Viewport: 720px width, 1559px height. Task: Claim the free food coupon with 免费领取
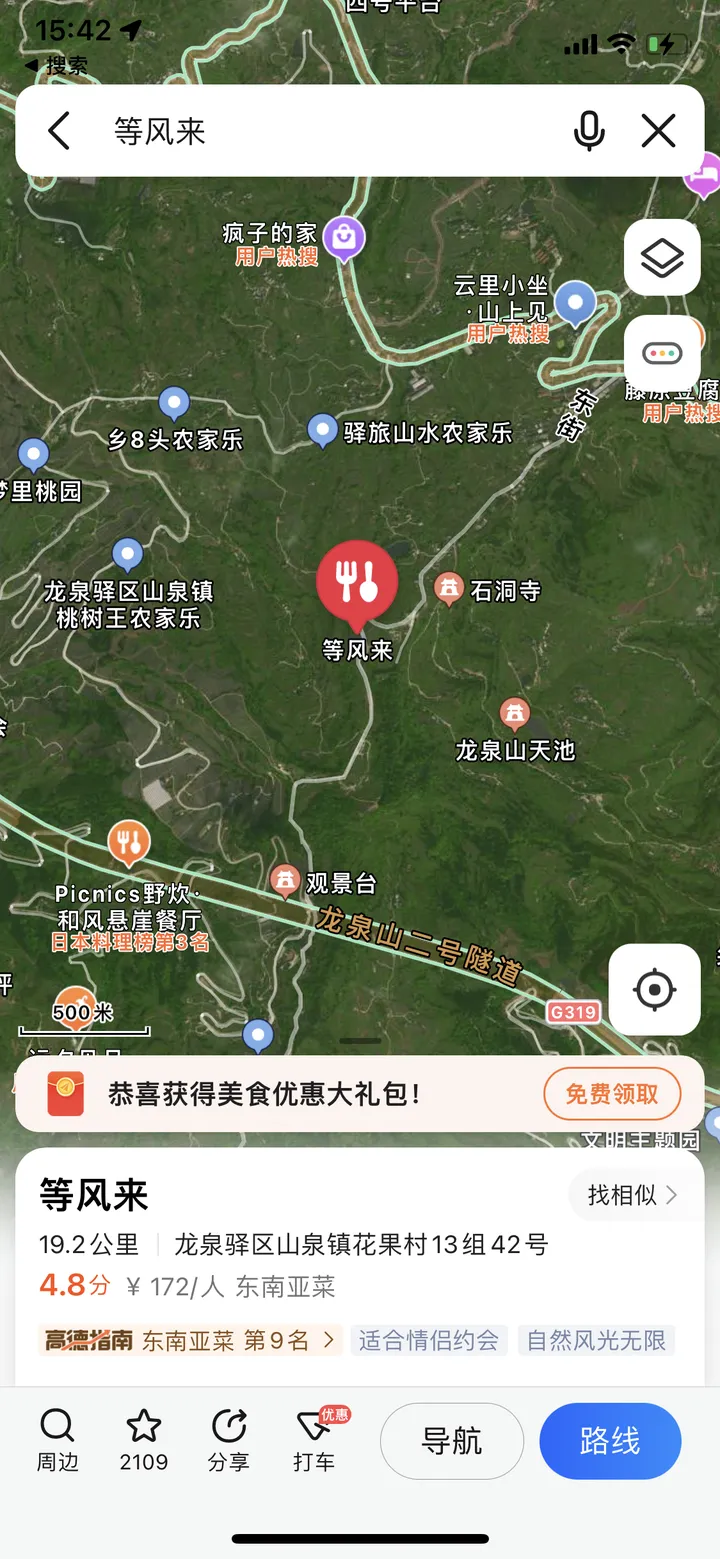pyautogui.click(x=612, y=1094)
